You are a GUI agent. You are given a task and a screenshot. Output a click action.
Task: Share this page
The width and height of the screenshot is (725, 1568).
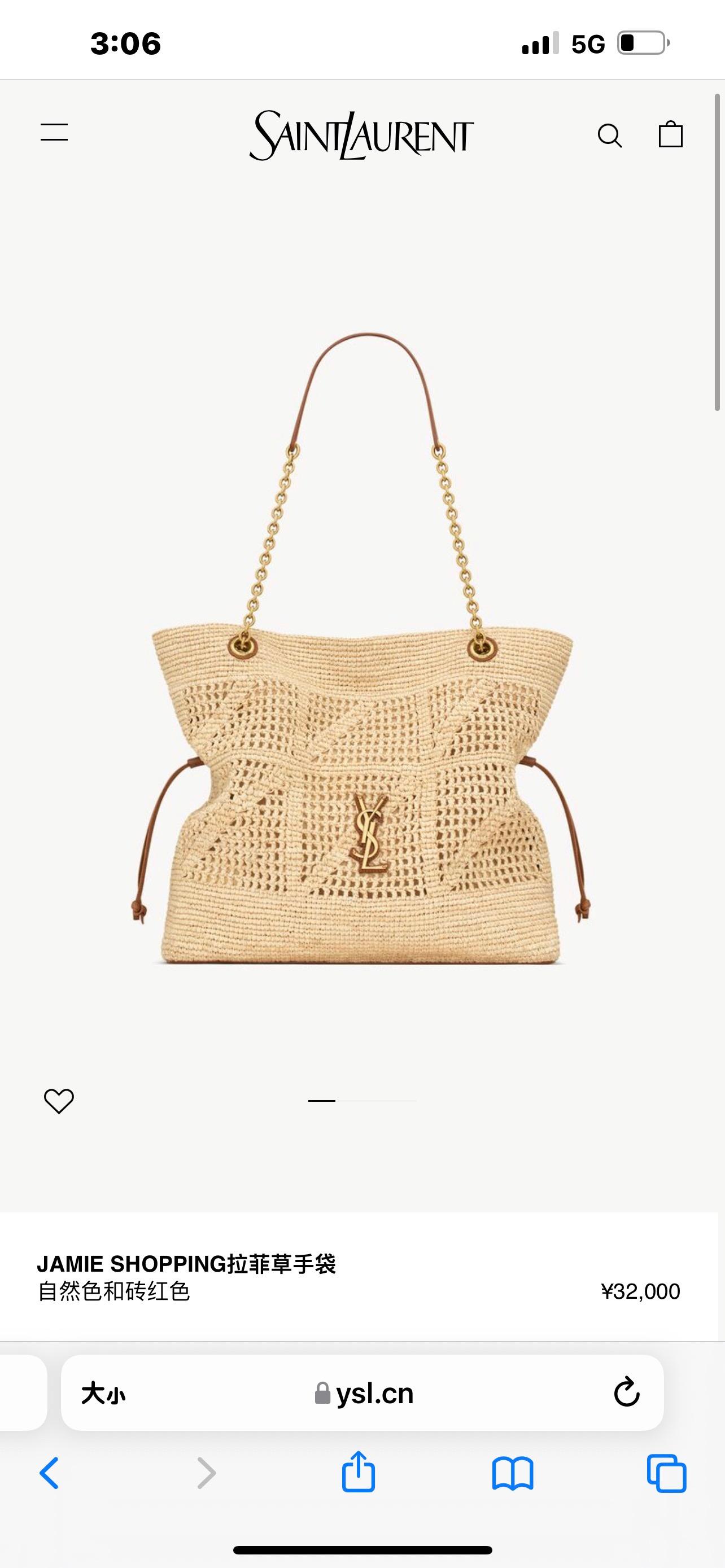coord(358,1472)
